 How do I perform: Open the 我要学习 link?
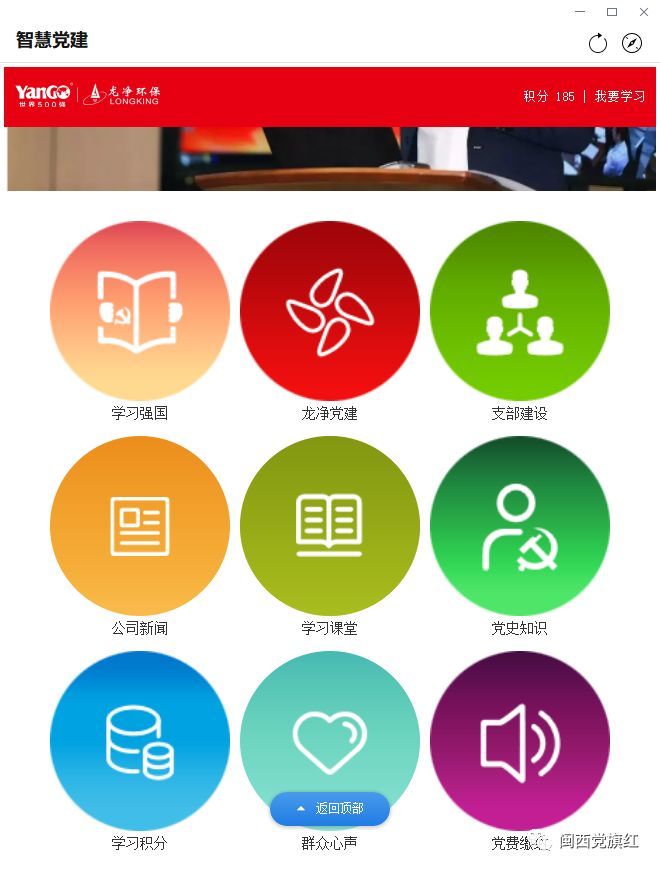619,97
